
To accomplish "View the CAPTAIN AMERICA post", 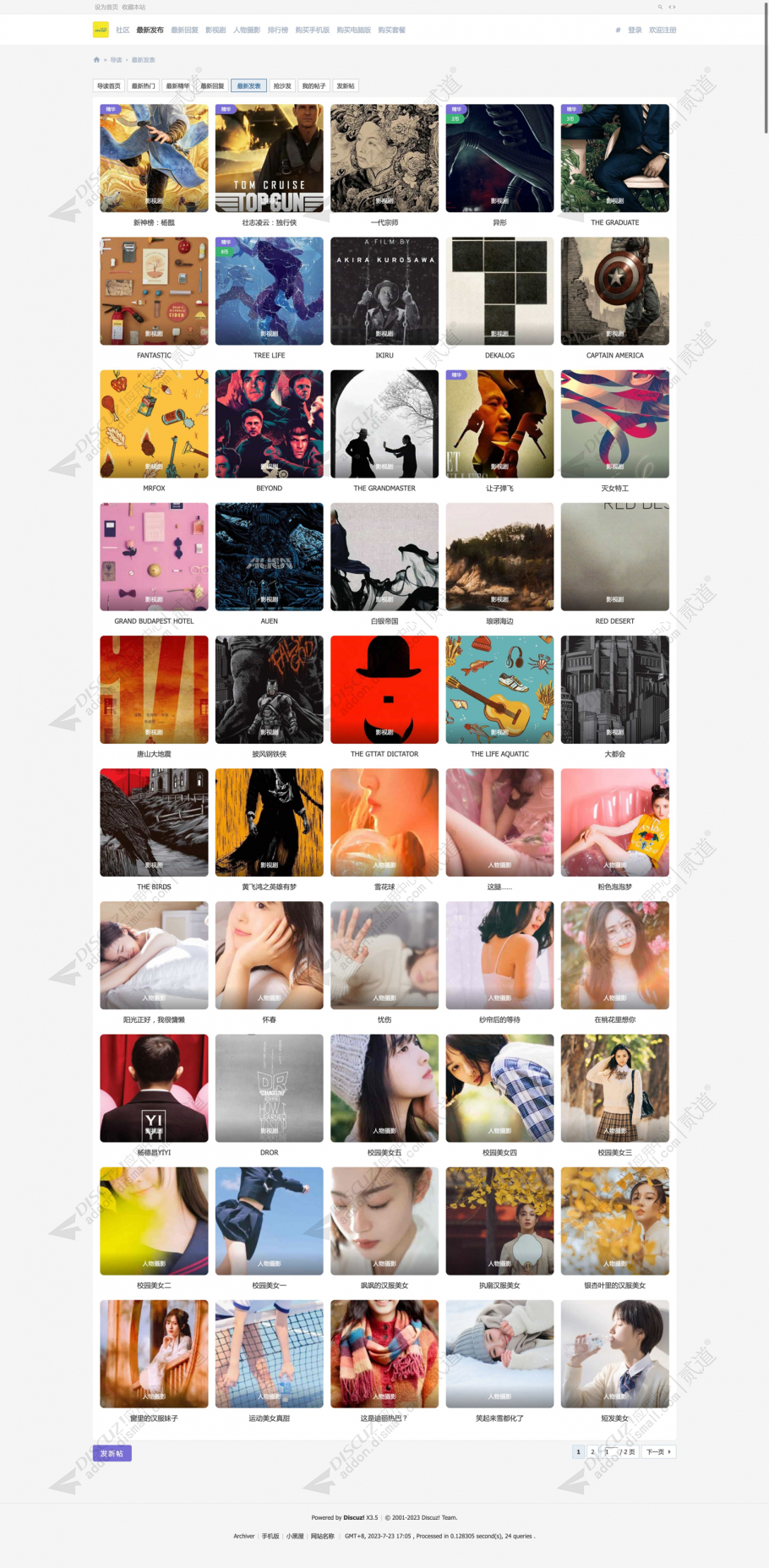I will point(614,291).
